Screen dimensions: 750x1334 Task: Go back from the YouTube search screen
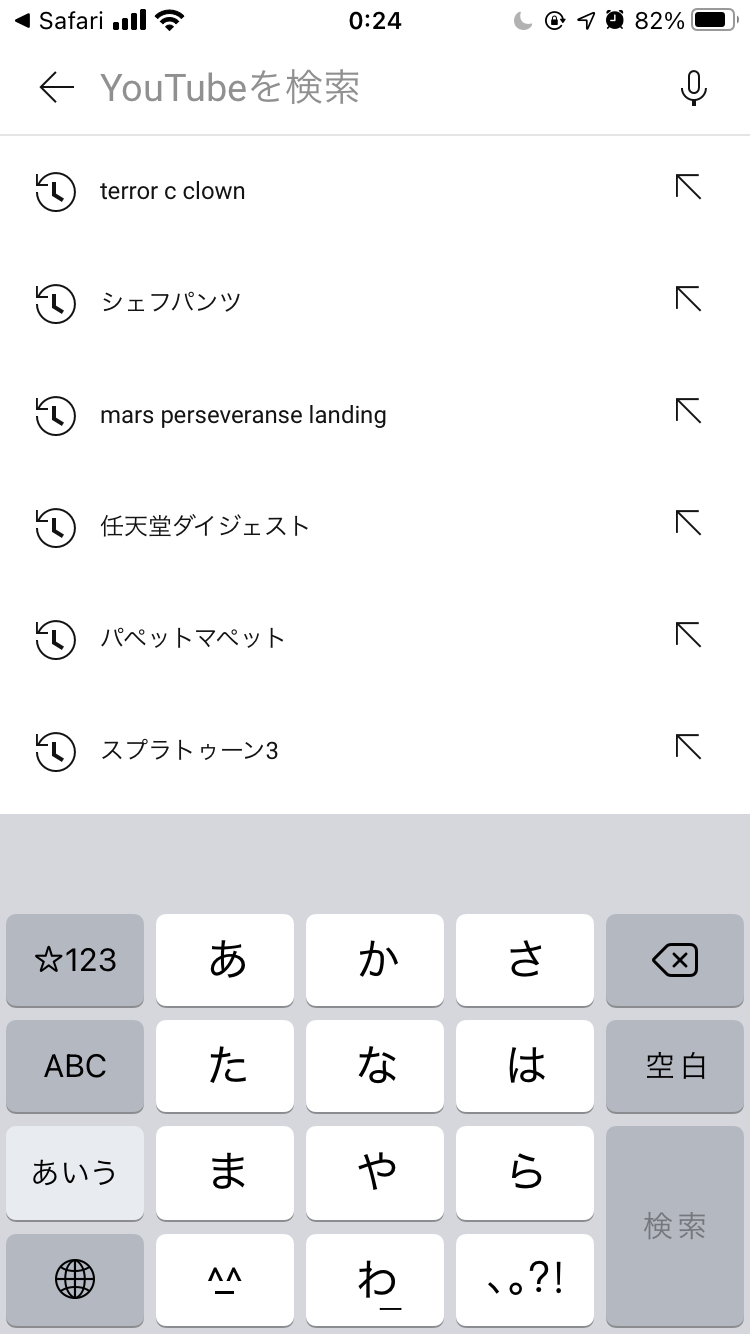[57, 88]
